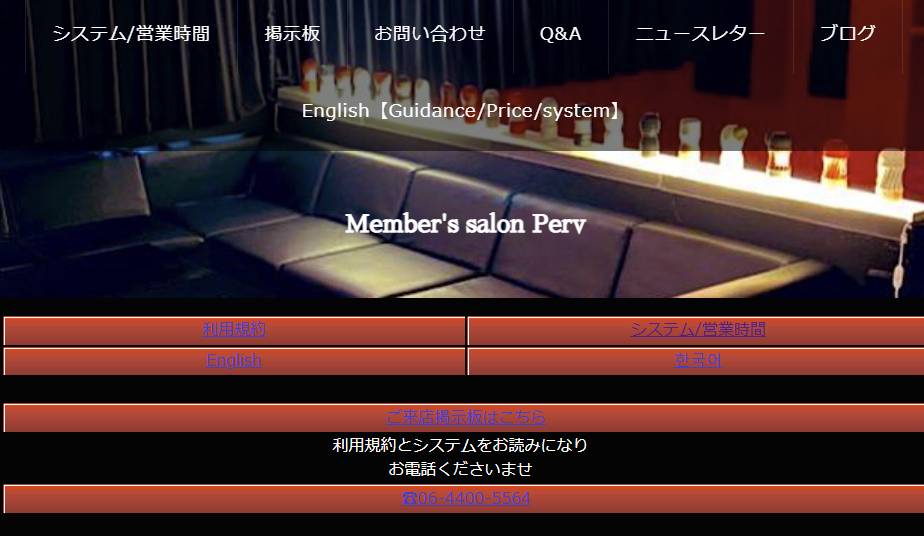Viewport: 924px width, 536px height.
Task: Select the Q&A menu item
Action: pos(560,33)
